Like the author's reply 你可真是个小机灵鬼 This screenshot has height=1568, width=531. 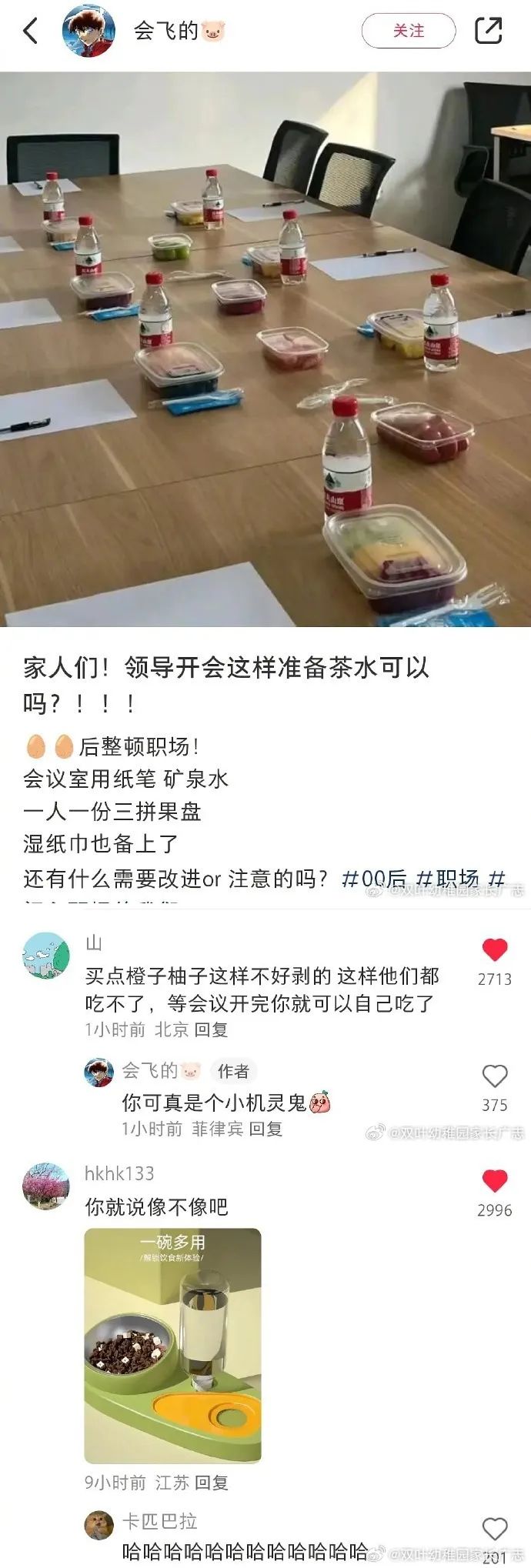[x=495, y=1076]
